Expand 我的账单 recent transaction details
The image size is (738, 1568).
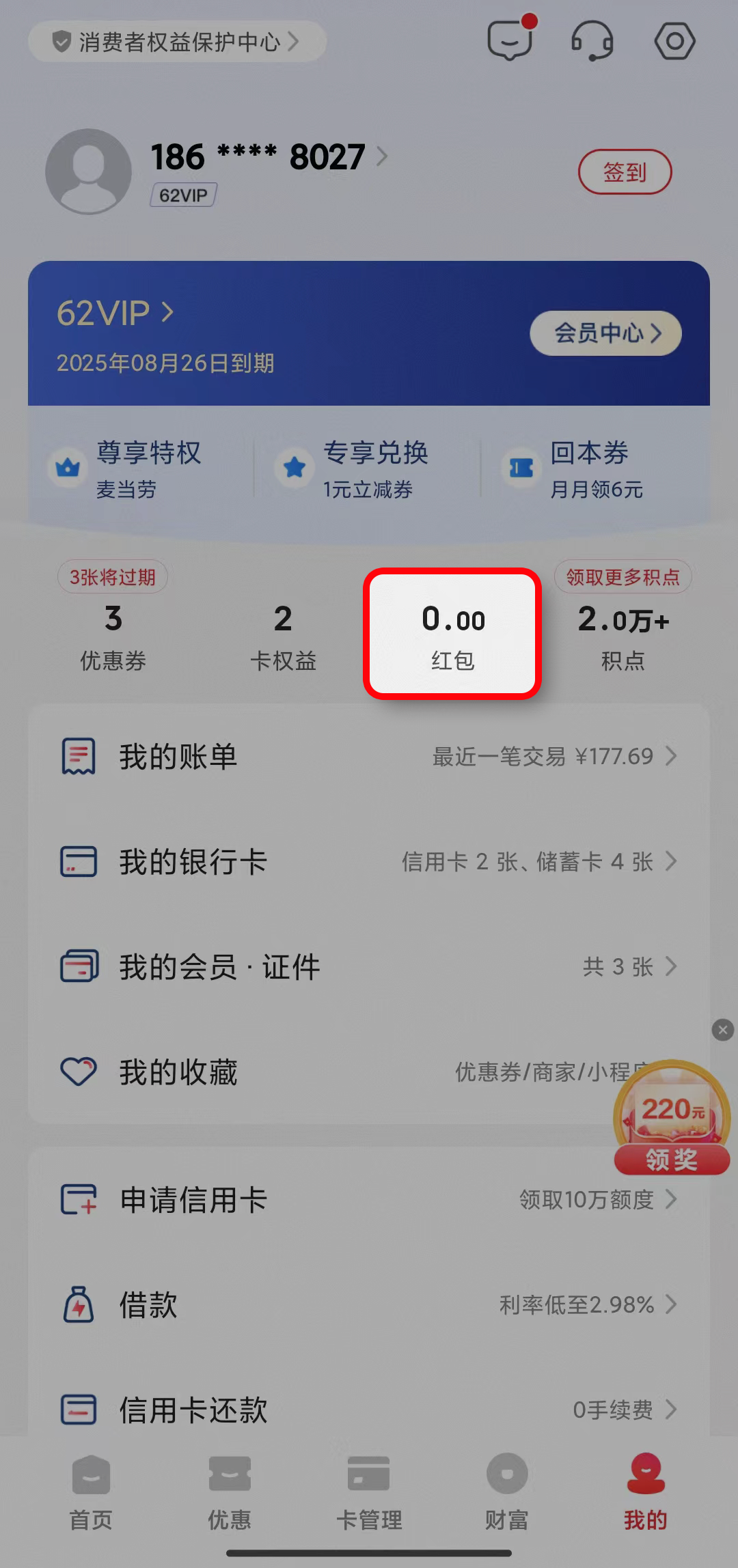tap(673, 756)
